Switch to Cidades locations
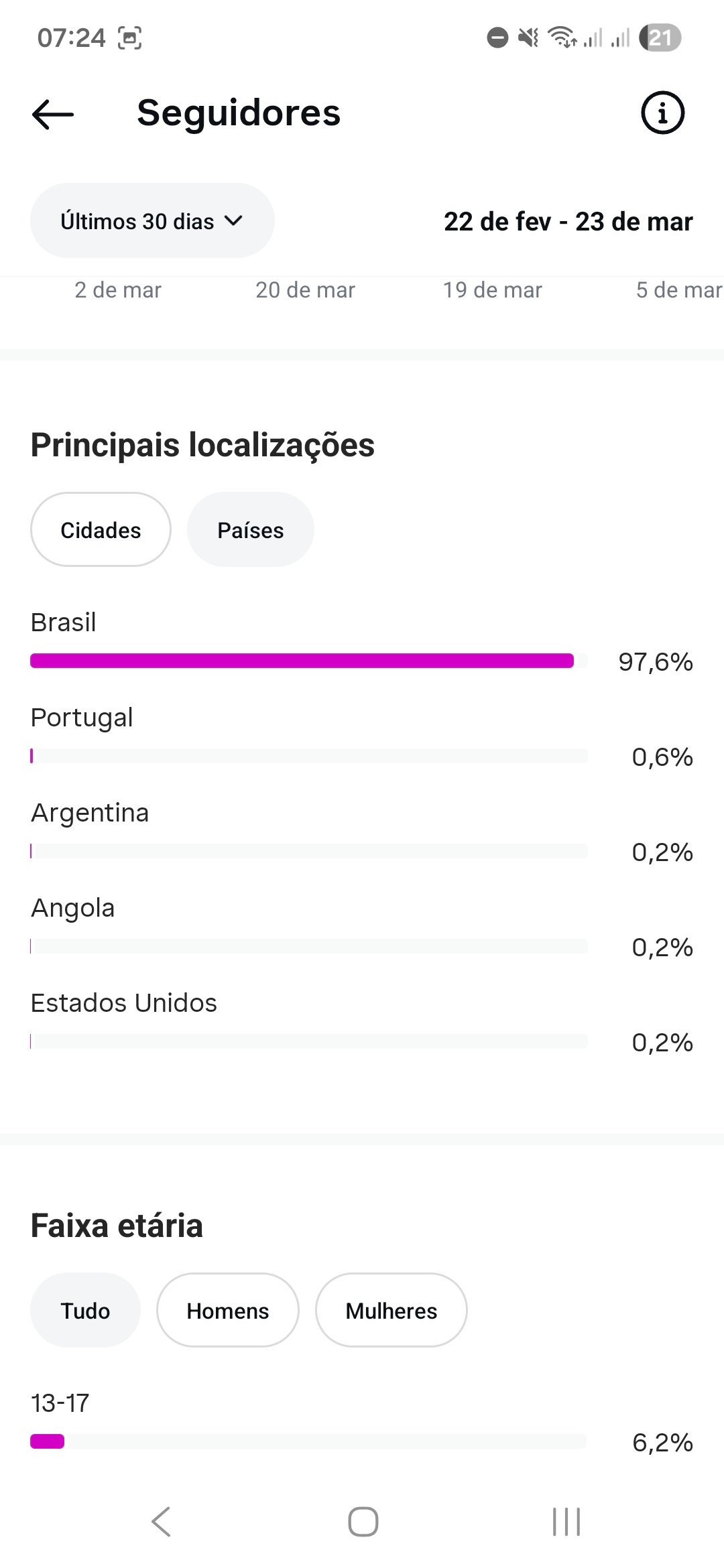This screenshot has height=1568, width=724. click(101, 530)
